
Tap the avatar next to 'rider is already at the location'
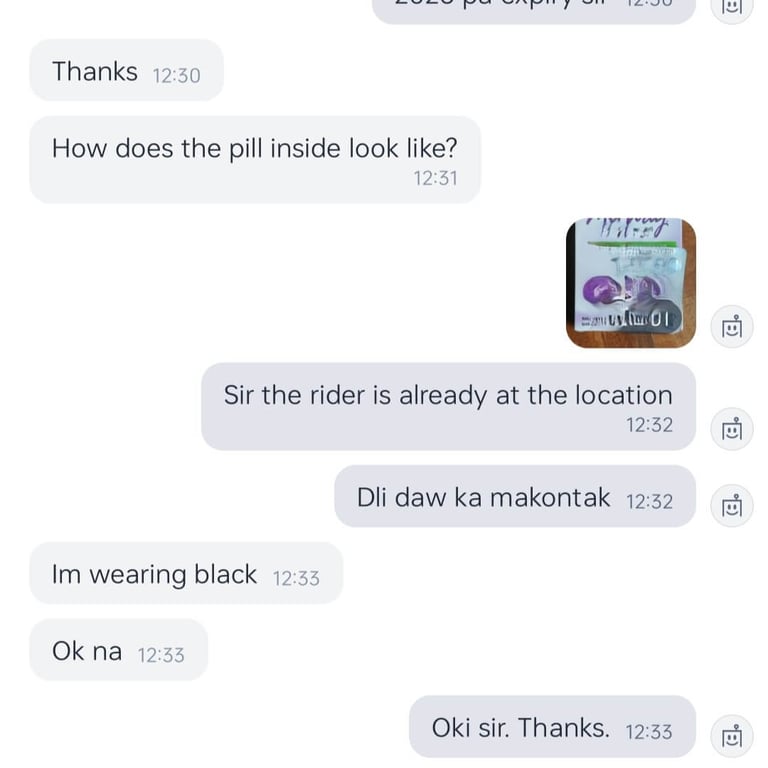pyautogui.click(x=732, y=429)
